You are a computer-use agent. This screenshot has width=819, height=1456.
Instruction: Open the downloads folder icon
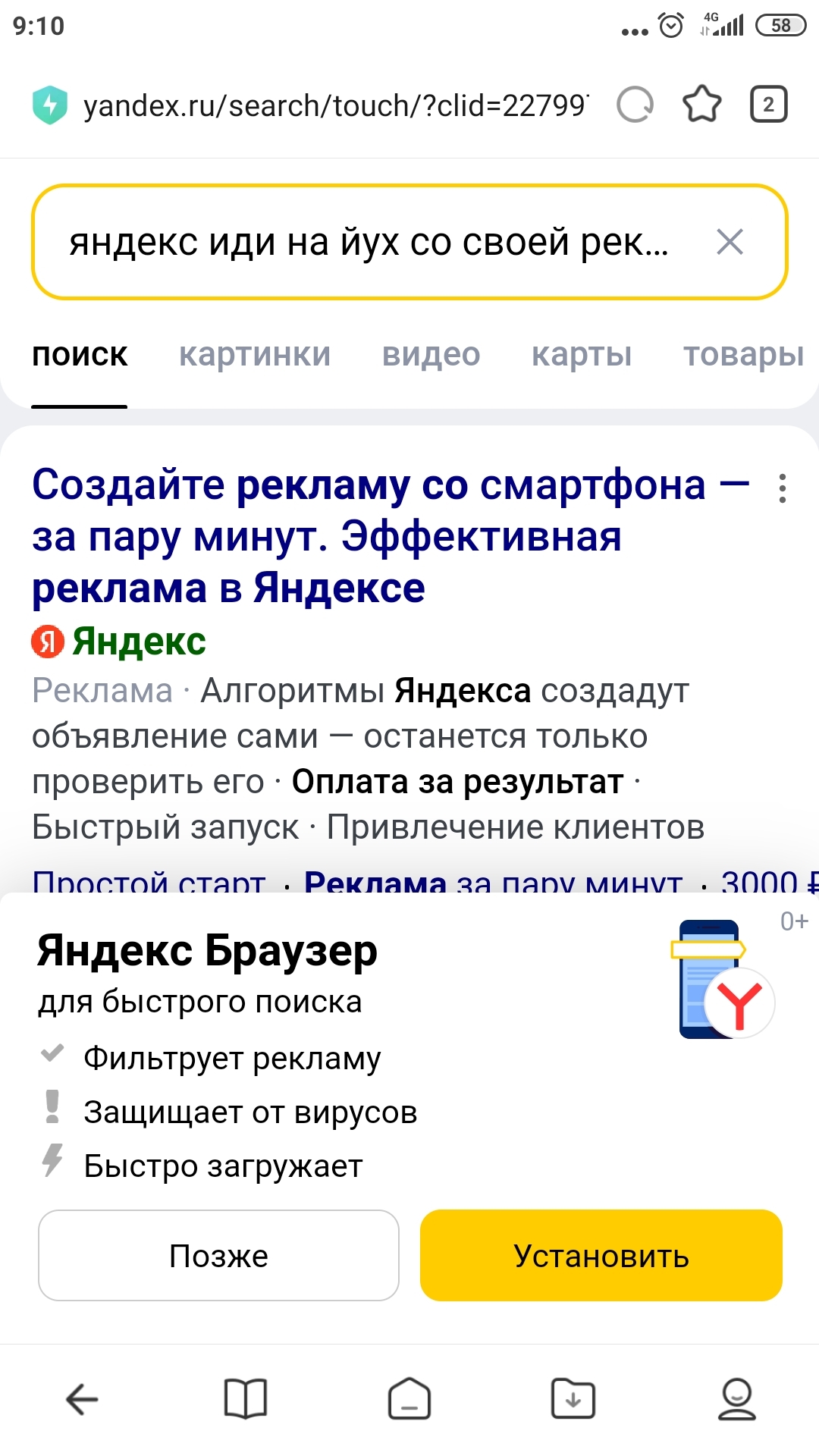pos(573,1398)
